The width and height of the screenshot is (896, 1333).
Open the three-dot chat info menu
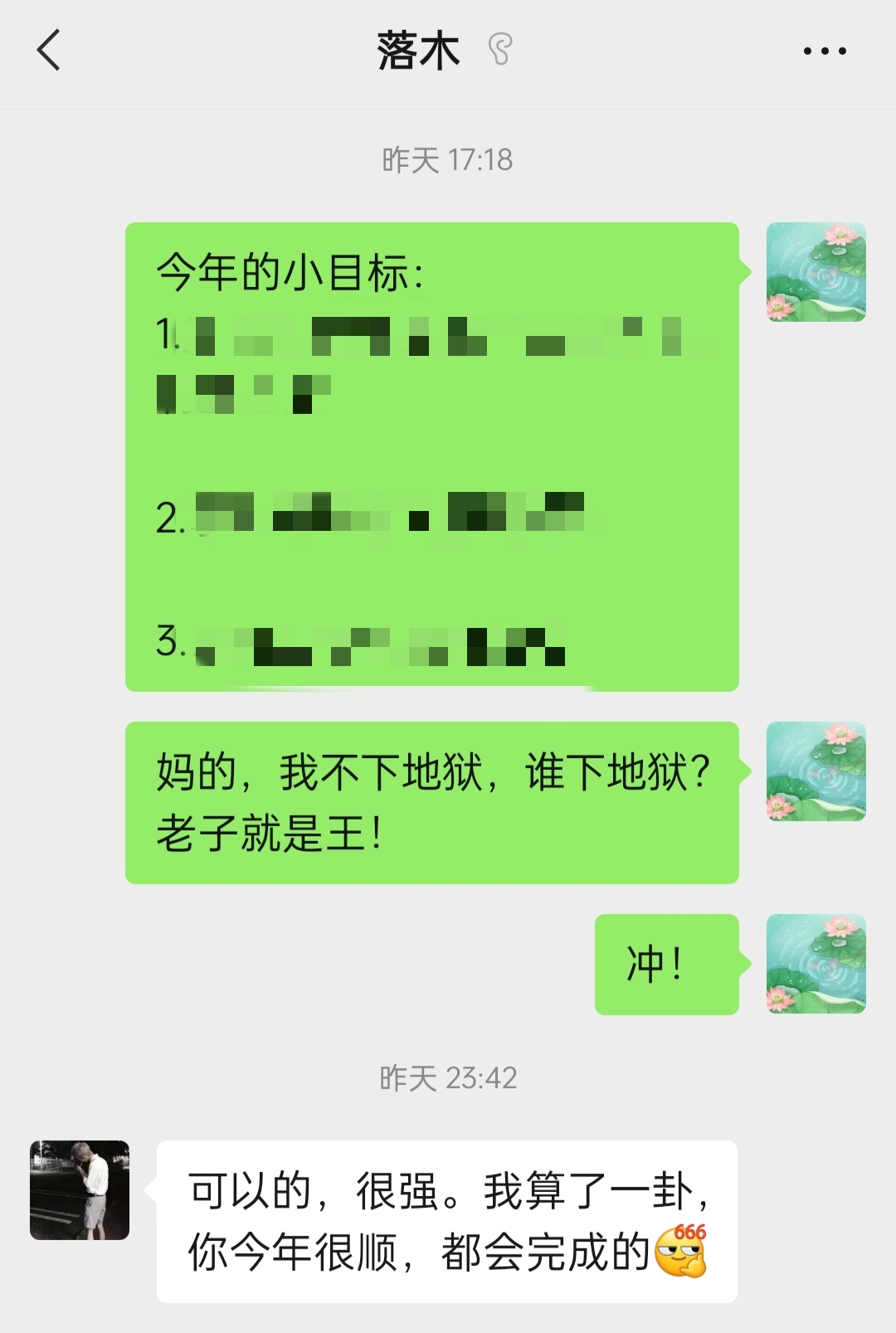tap(824, 51)
